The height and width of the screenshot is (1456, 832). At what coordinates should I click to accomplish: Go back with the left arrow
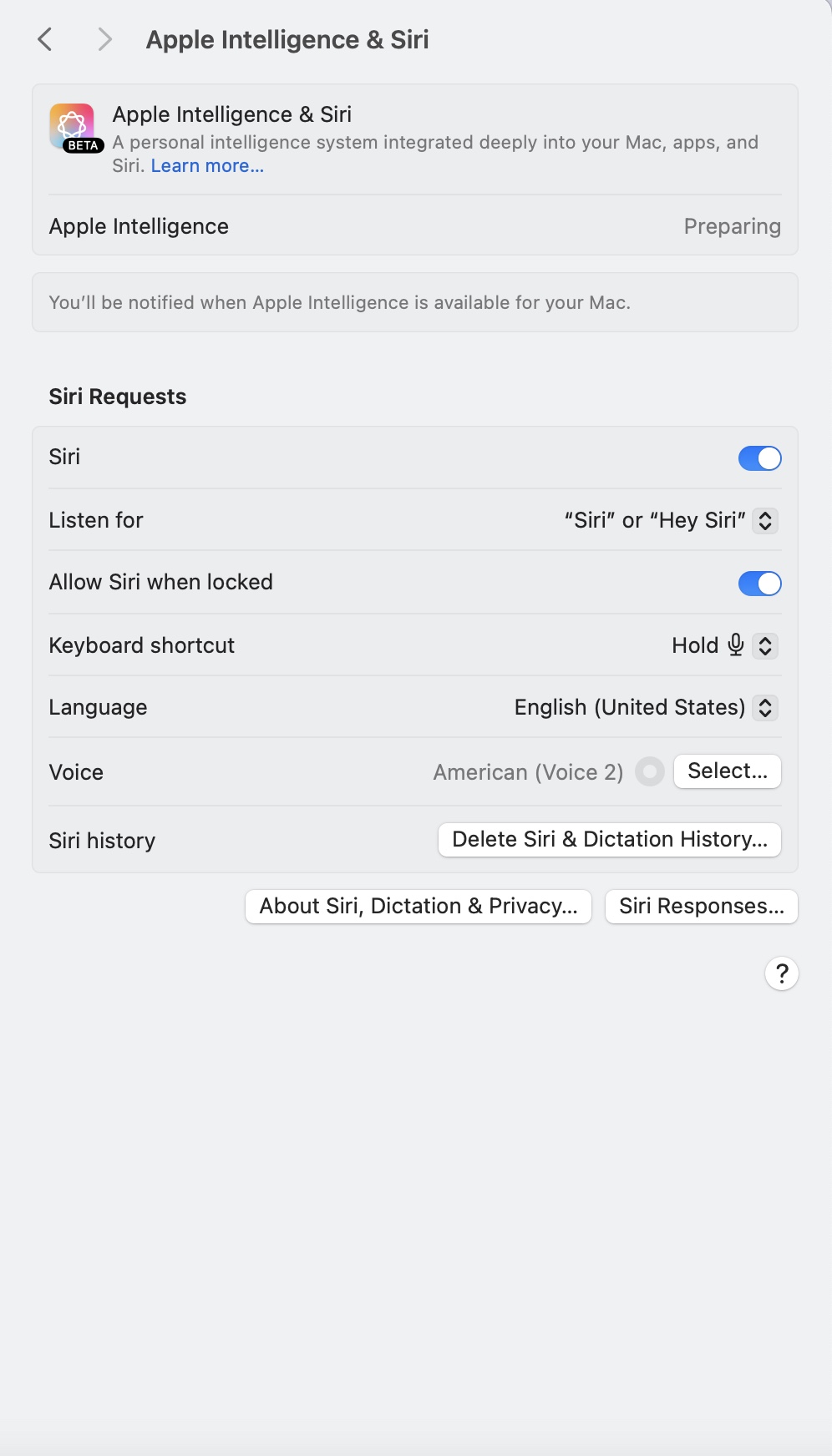(x=45, y=39)
